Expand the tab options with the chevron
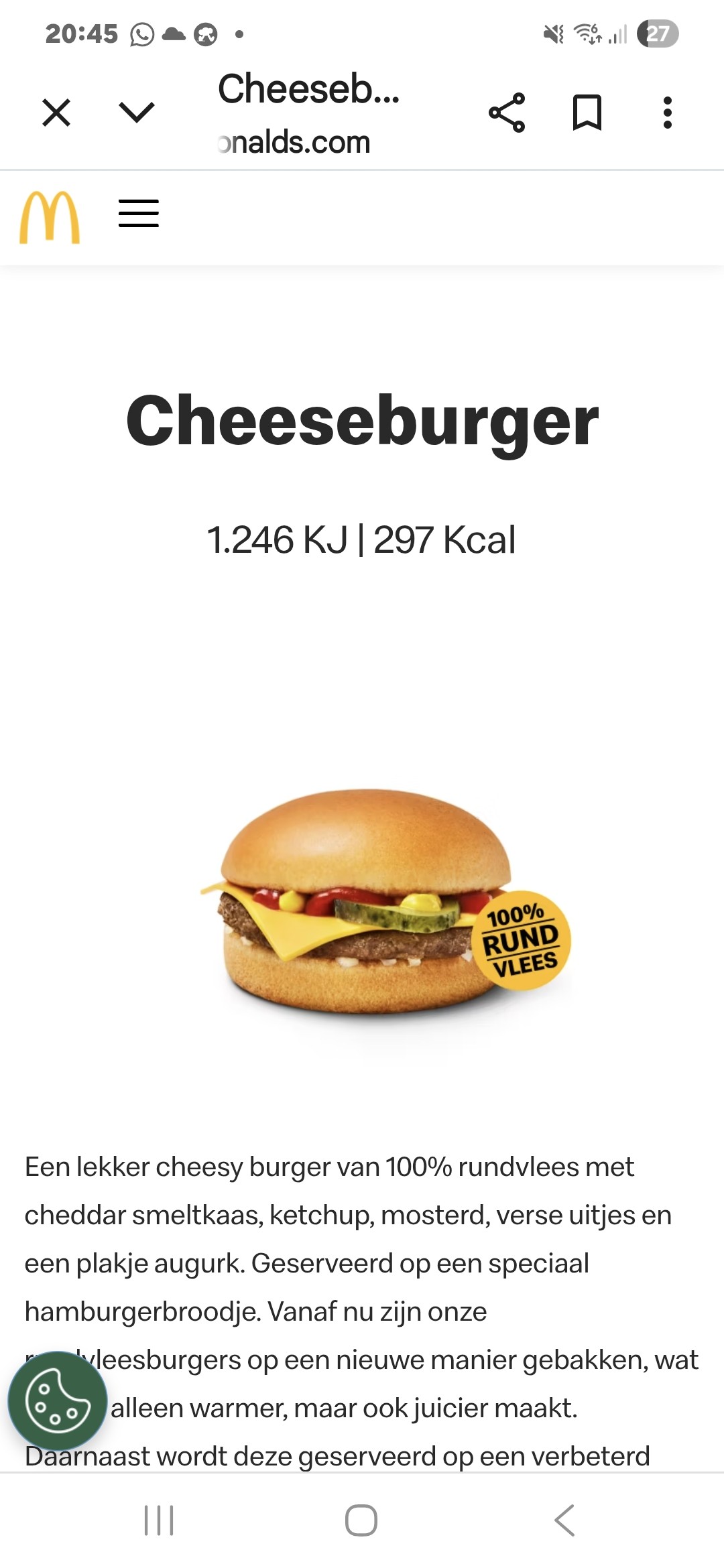 click(x=136, y=112)
